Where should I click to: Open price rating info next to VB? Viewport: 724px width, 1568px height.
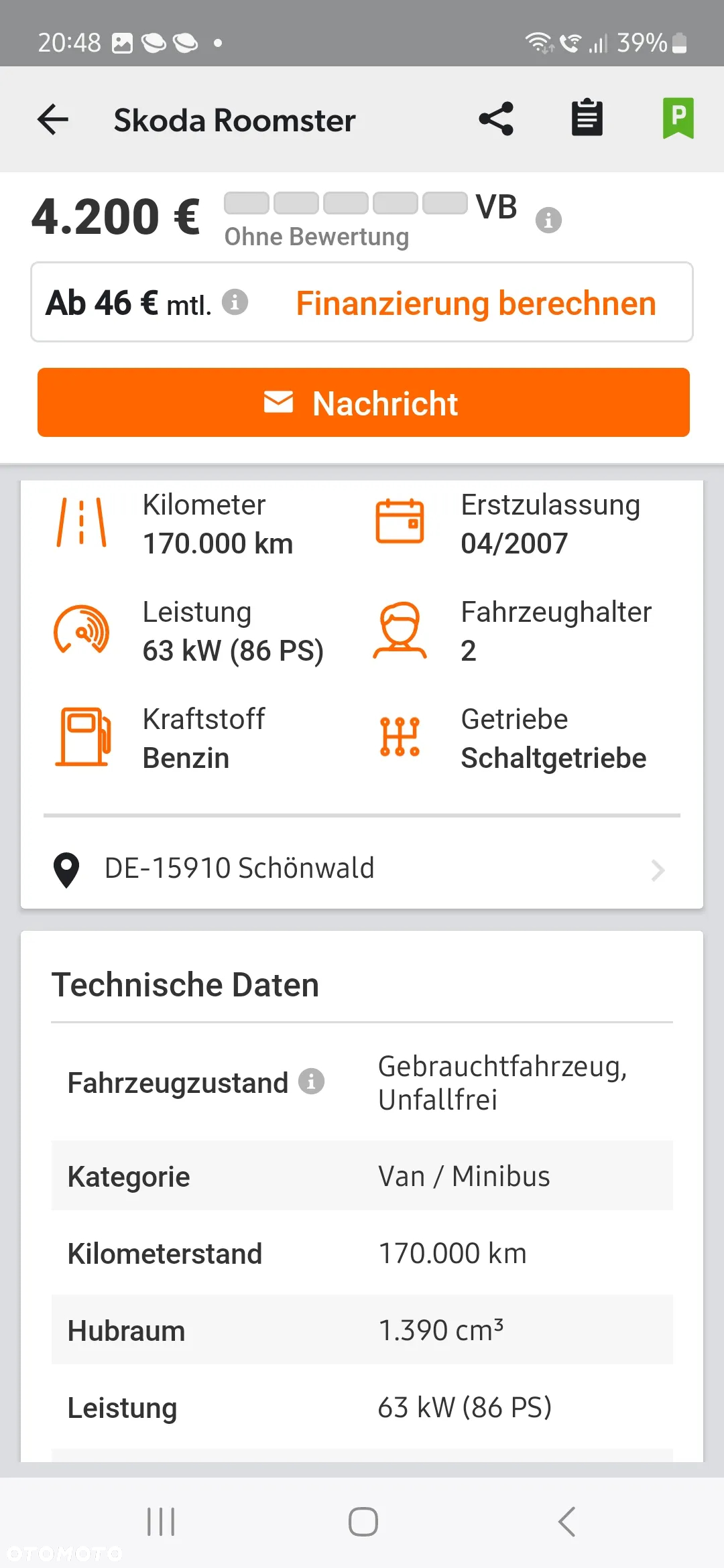548,220
